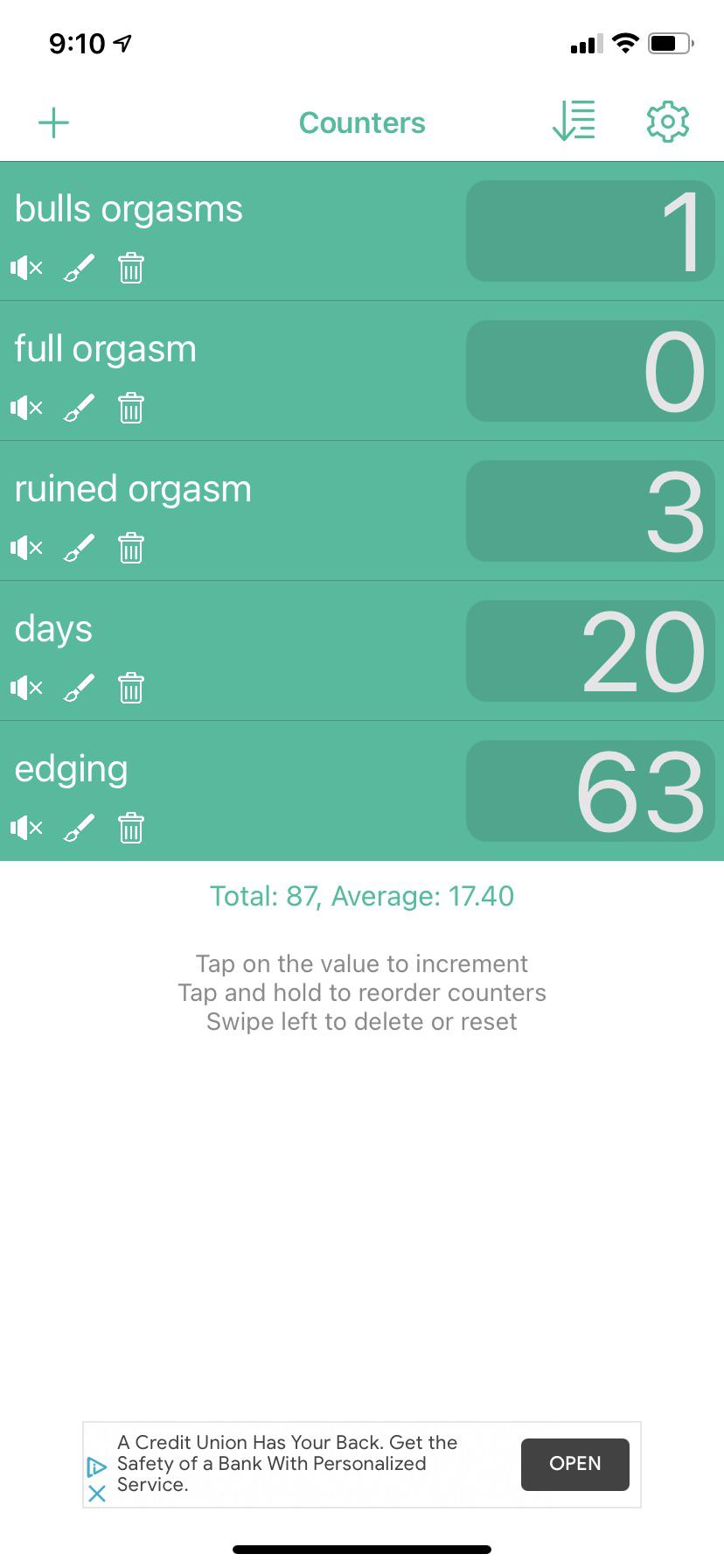Open the sort counters option
The height and width of the screenshot is (1568, 724).
tap(574, 122)
